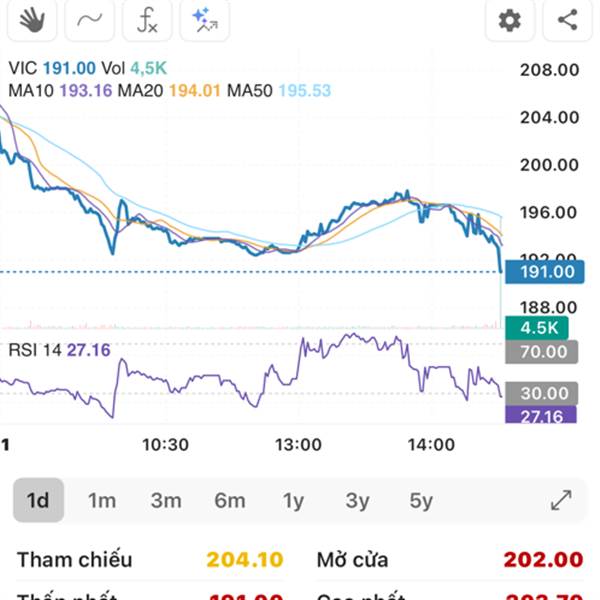Select the hand pan tool
Screen dimensions: 600x600
[x=31, y=20]
